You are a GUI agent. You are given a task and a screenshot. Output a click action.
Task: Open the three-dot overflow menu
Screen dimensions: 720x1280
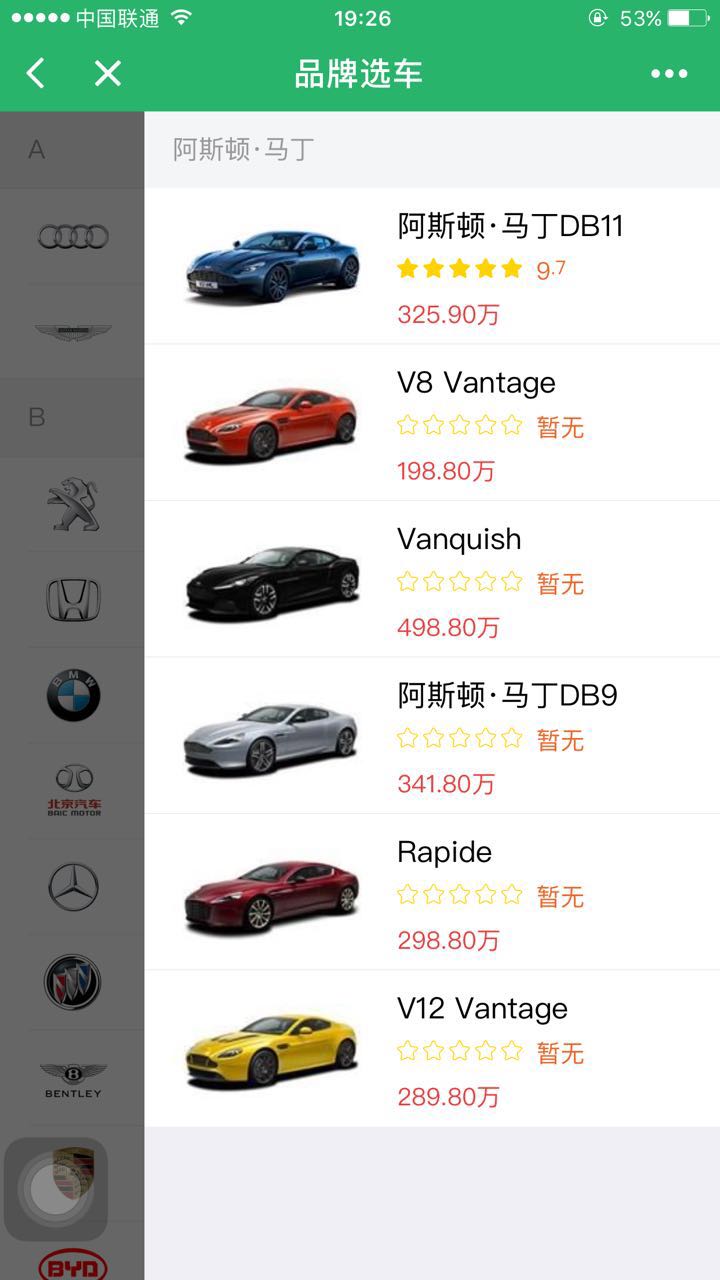669,73
